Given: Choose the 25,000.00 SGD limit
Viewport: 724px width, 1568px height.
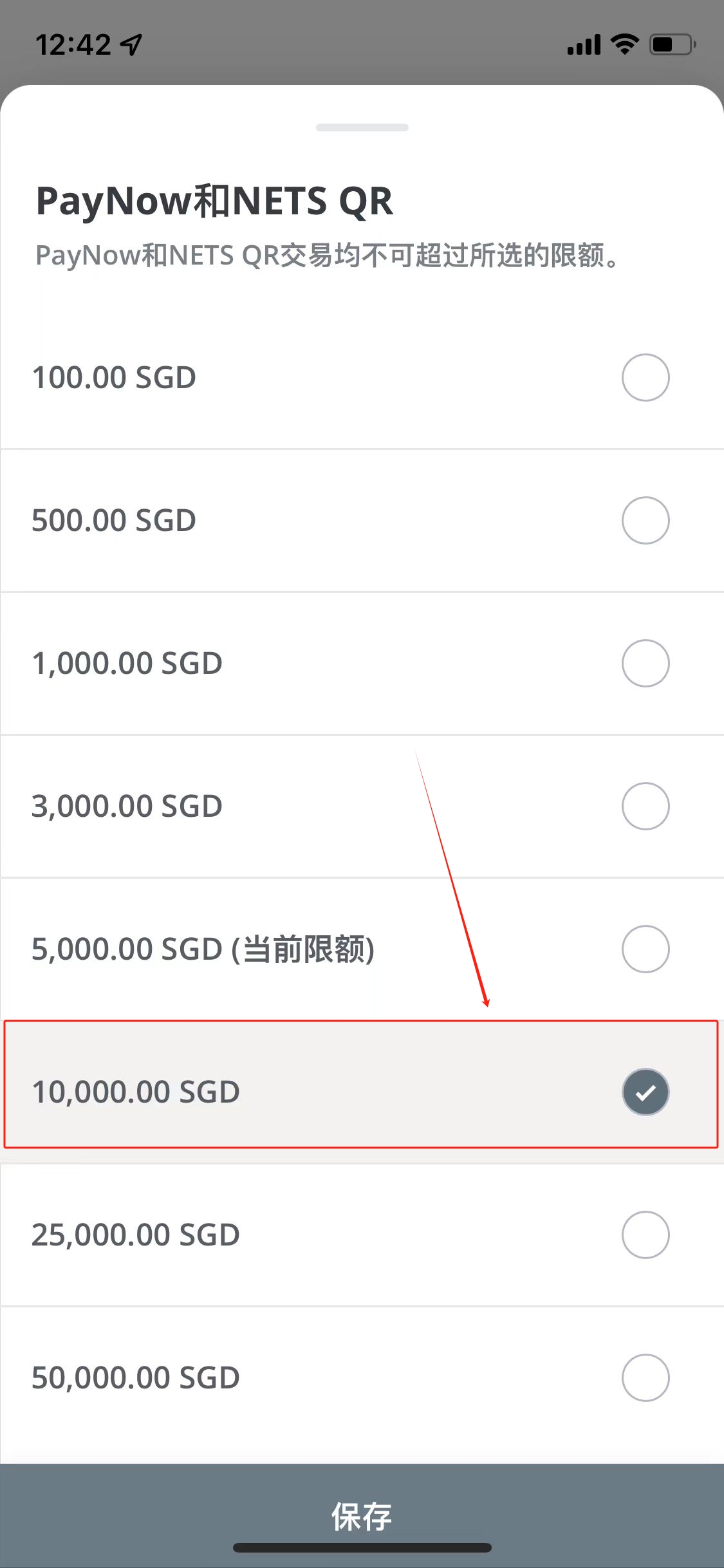Looking at the screenshot, I should pos(645,1235).
